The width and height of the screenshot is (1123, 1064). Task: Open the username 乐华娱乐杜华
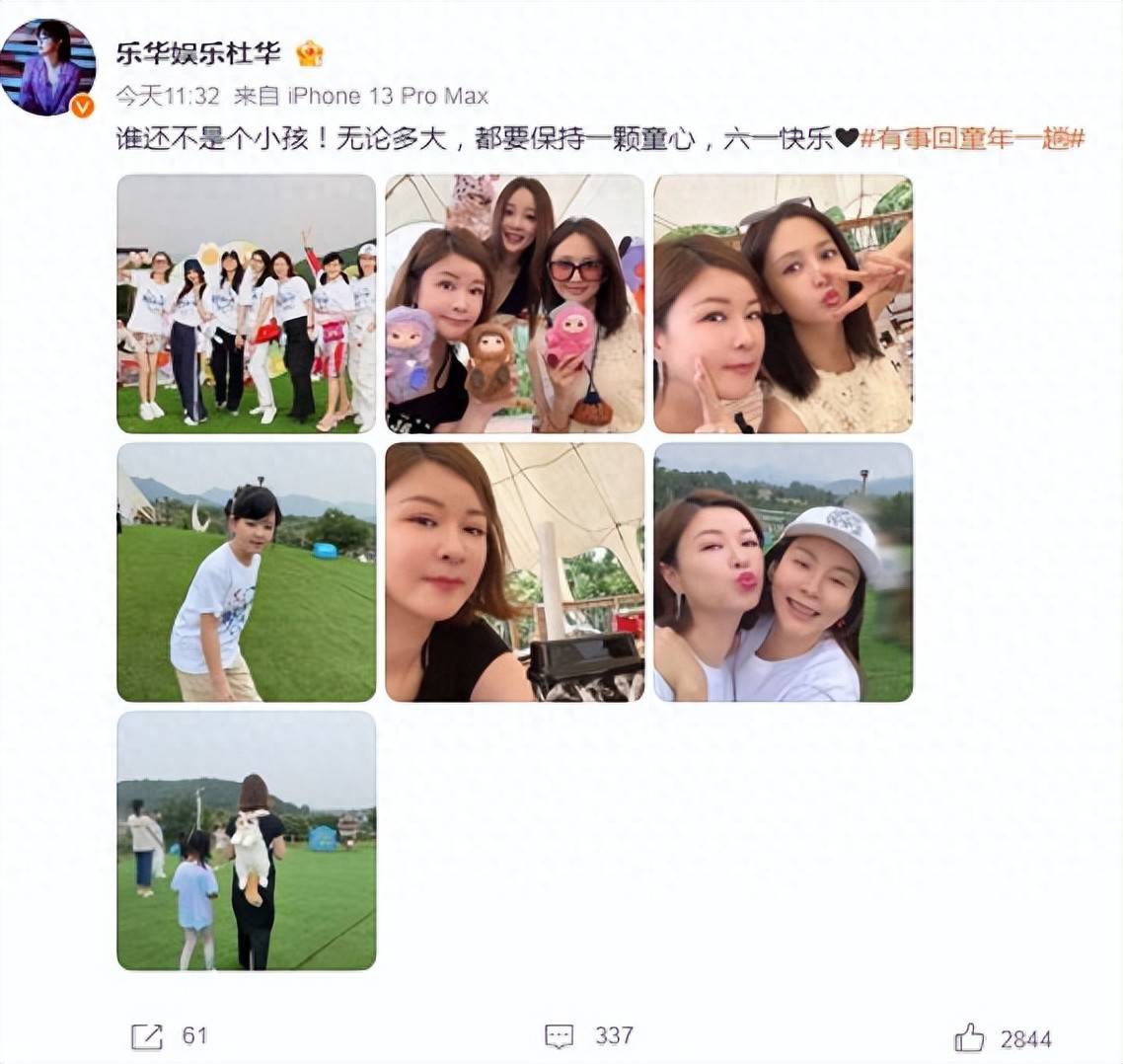pyautogui.click(x=198, y=54)
